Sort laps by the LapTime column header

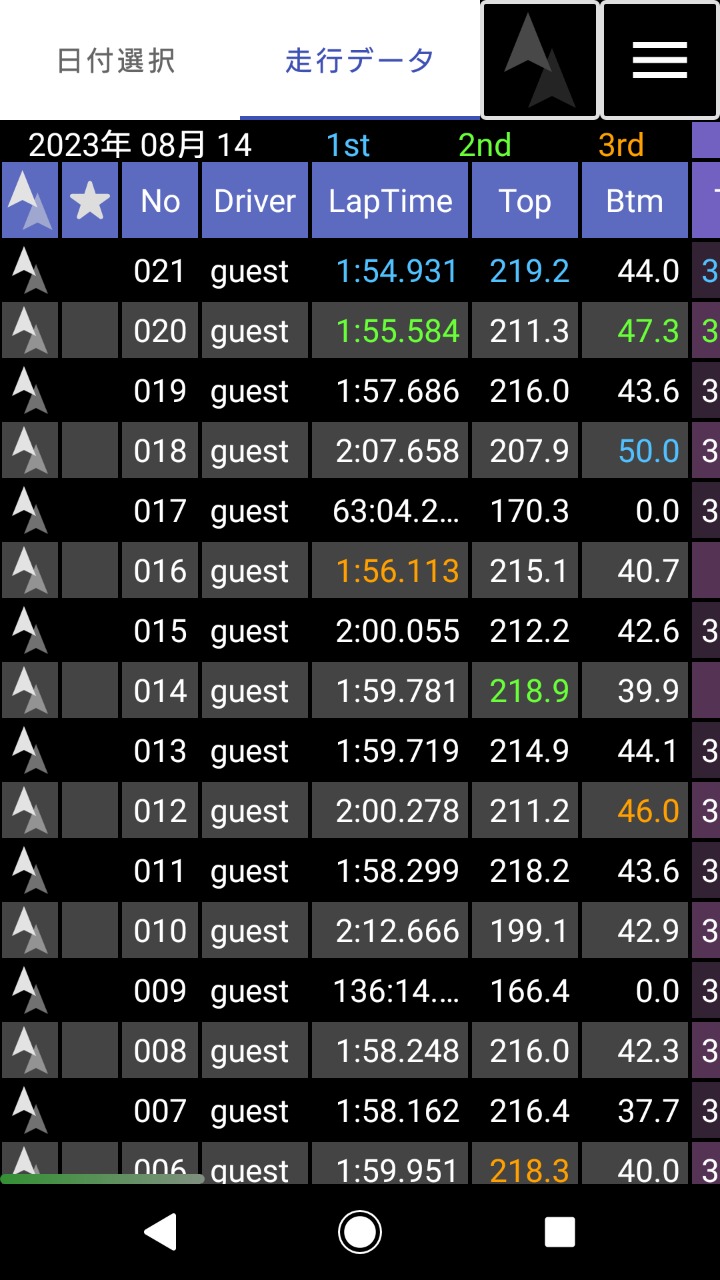click(x=390, y=200)
